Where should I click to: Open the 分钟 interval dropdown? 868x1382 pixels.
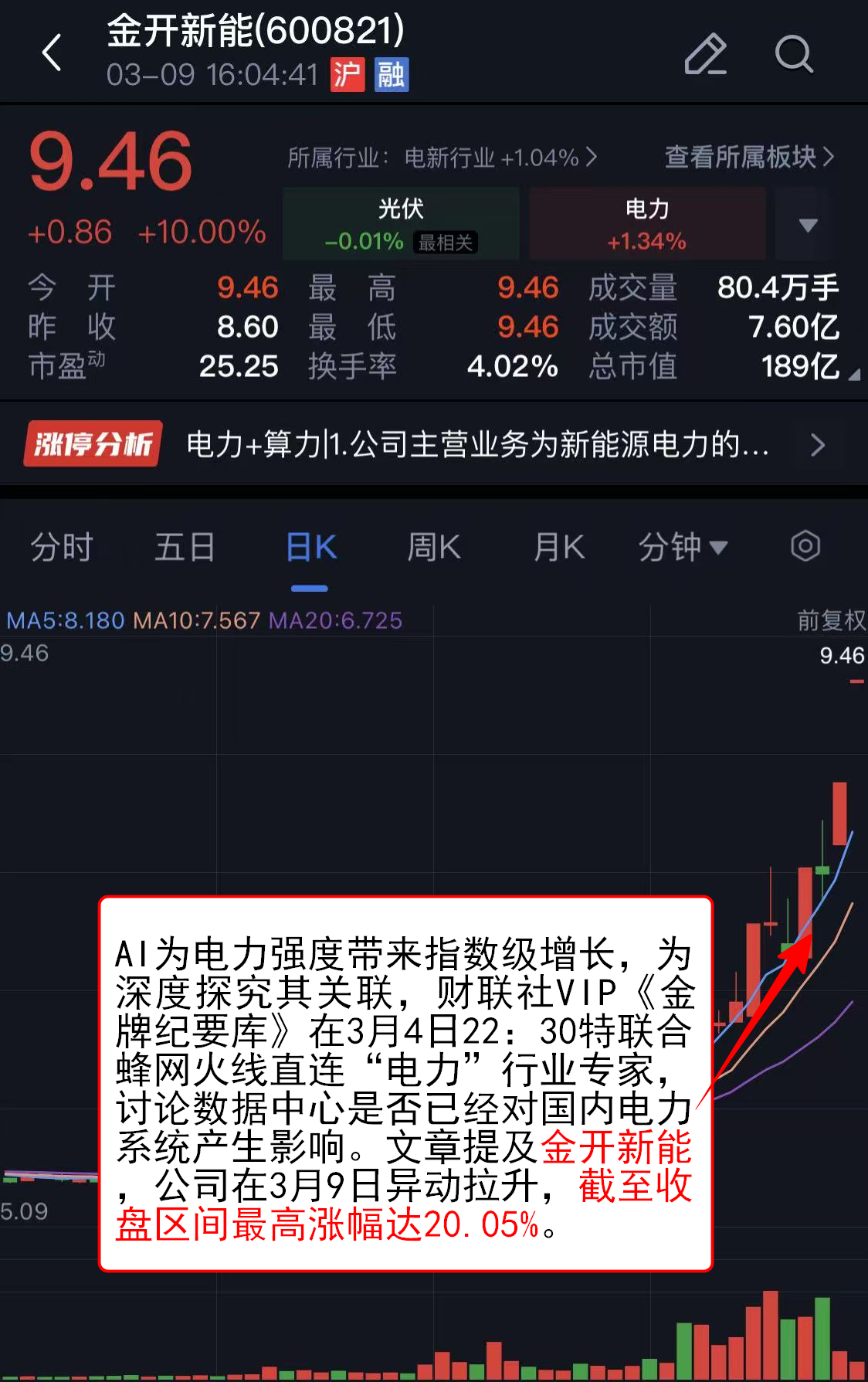(x=682, y=547)
